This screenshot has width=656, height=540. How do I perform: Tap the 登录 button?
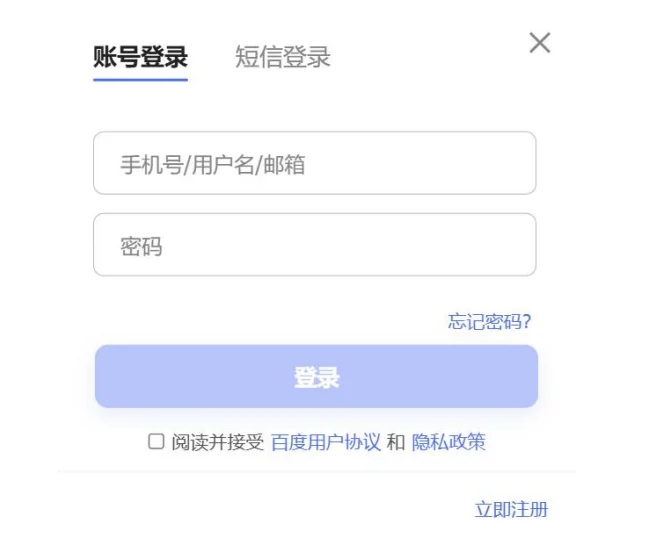(316, 377)
